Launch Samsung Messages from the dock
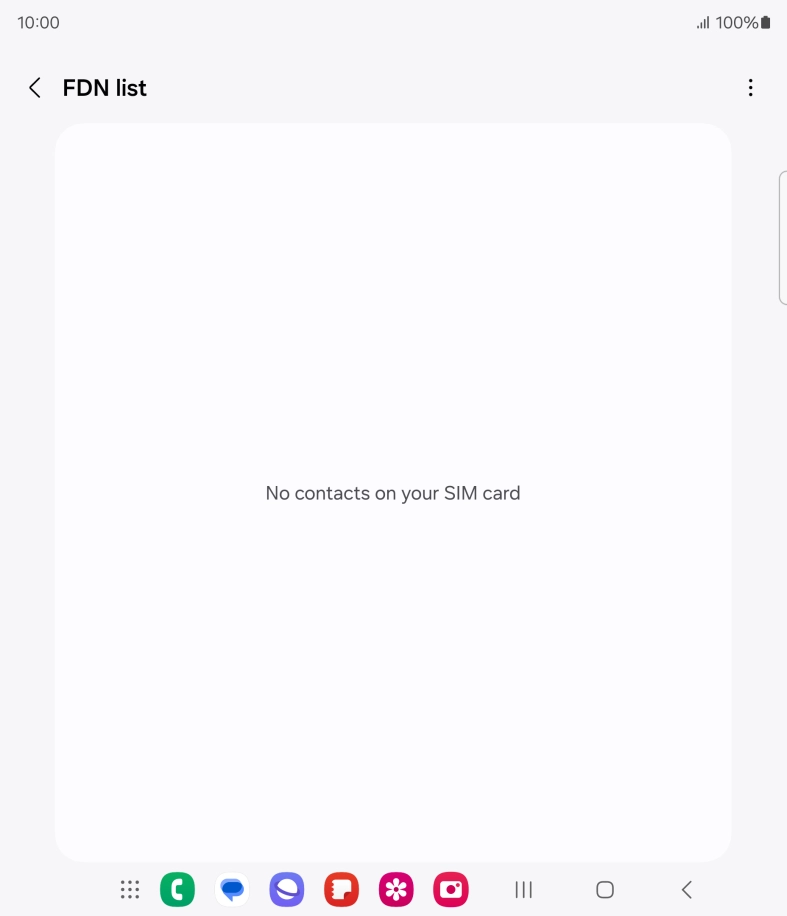Image resolution: width=787 pixels, height=916 pixels. pyautogui.click(x=232, y=889)
